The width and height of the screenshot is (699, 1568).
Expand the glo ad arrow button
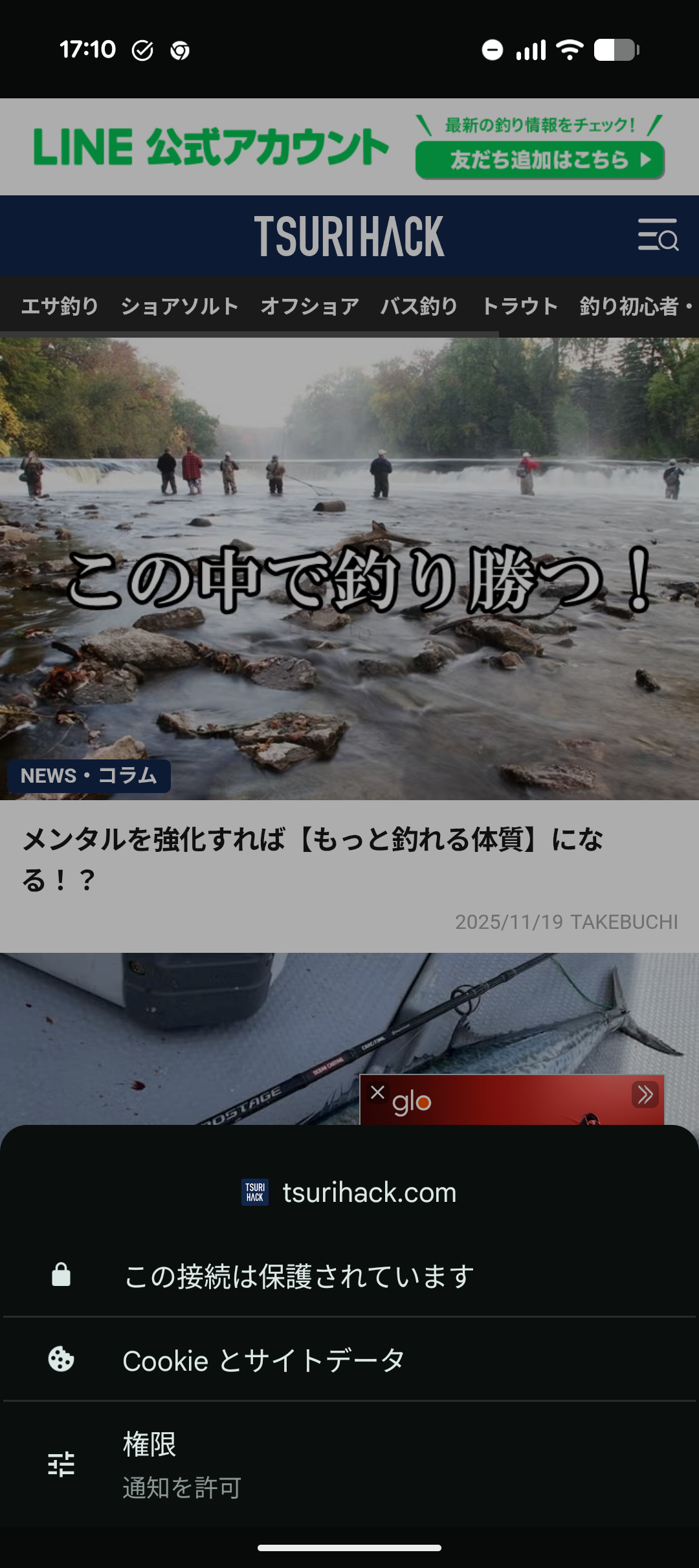[x=645, y=1094]
